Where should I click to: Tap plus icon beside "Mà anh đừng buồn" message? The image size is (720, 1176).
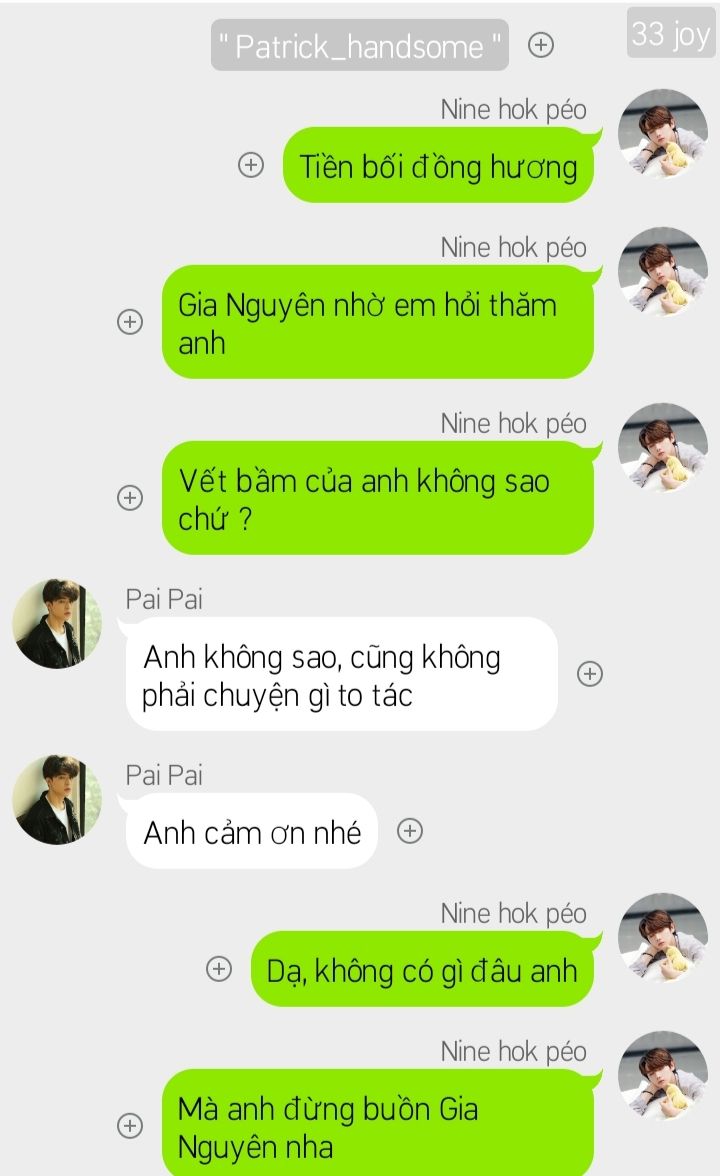point(130,1125)
